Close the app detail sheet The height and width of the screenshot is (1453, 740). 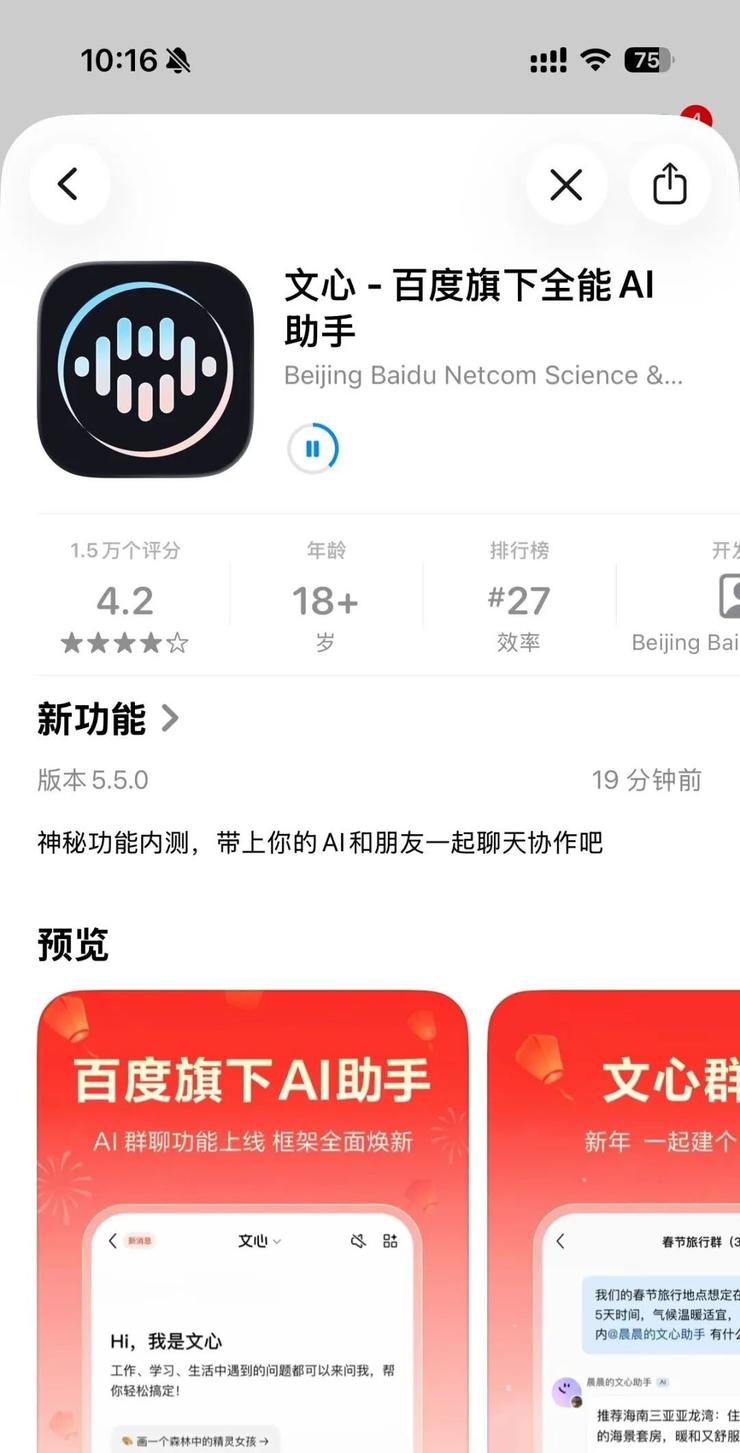click(566, 184)
